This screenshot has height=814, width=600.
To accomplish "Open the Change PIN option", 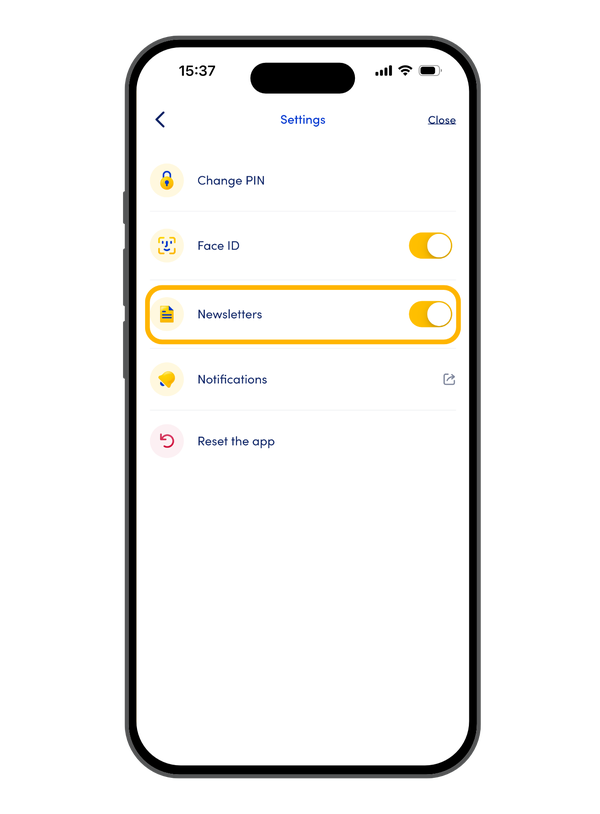I will pos(231,181).
